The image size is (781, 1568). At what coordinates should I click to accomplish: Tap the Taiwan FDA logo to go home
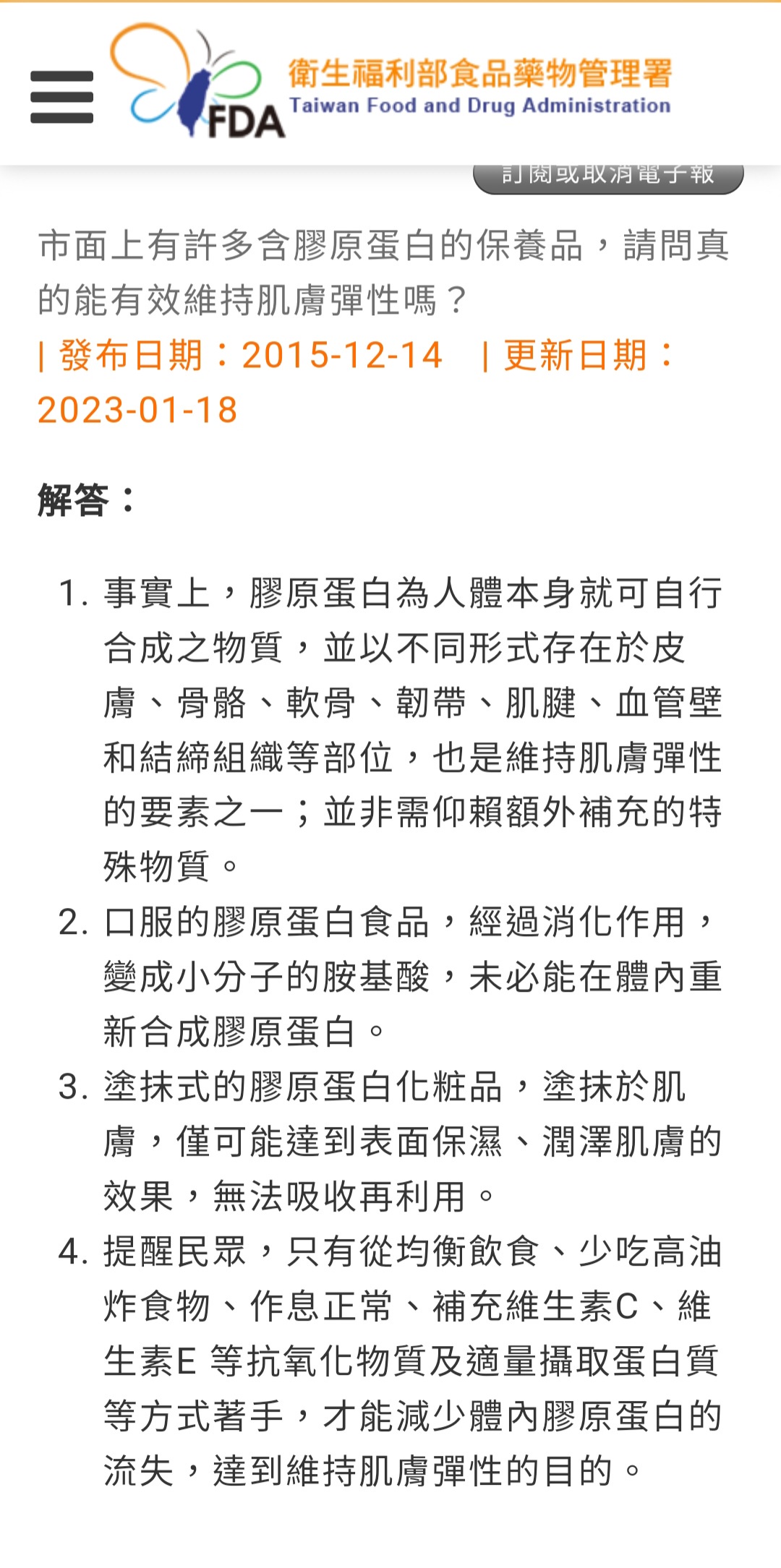coord(390,81)
